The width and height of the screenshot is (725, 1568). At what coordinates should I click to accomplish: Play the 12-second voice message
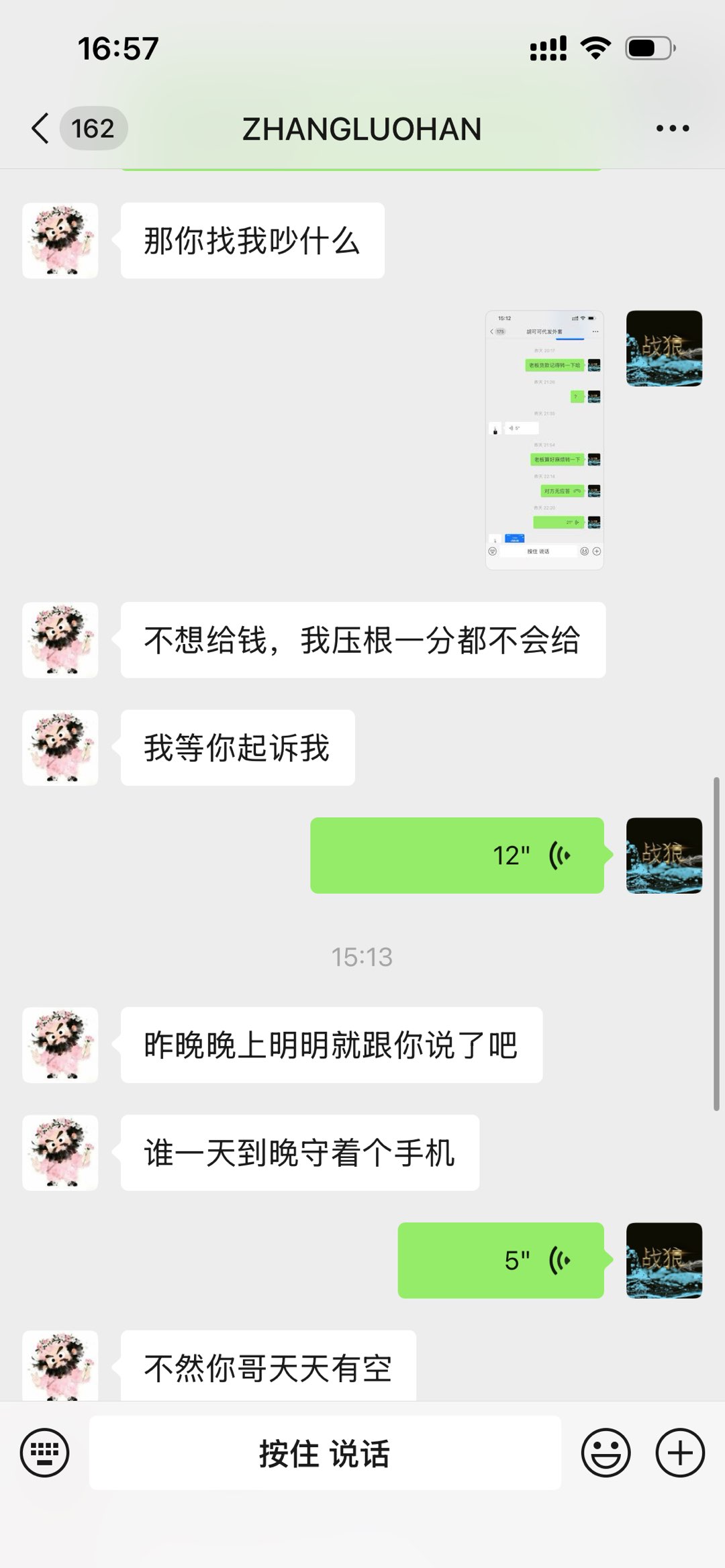coord(456,855)
